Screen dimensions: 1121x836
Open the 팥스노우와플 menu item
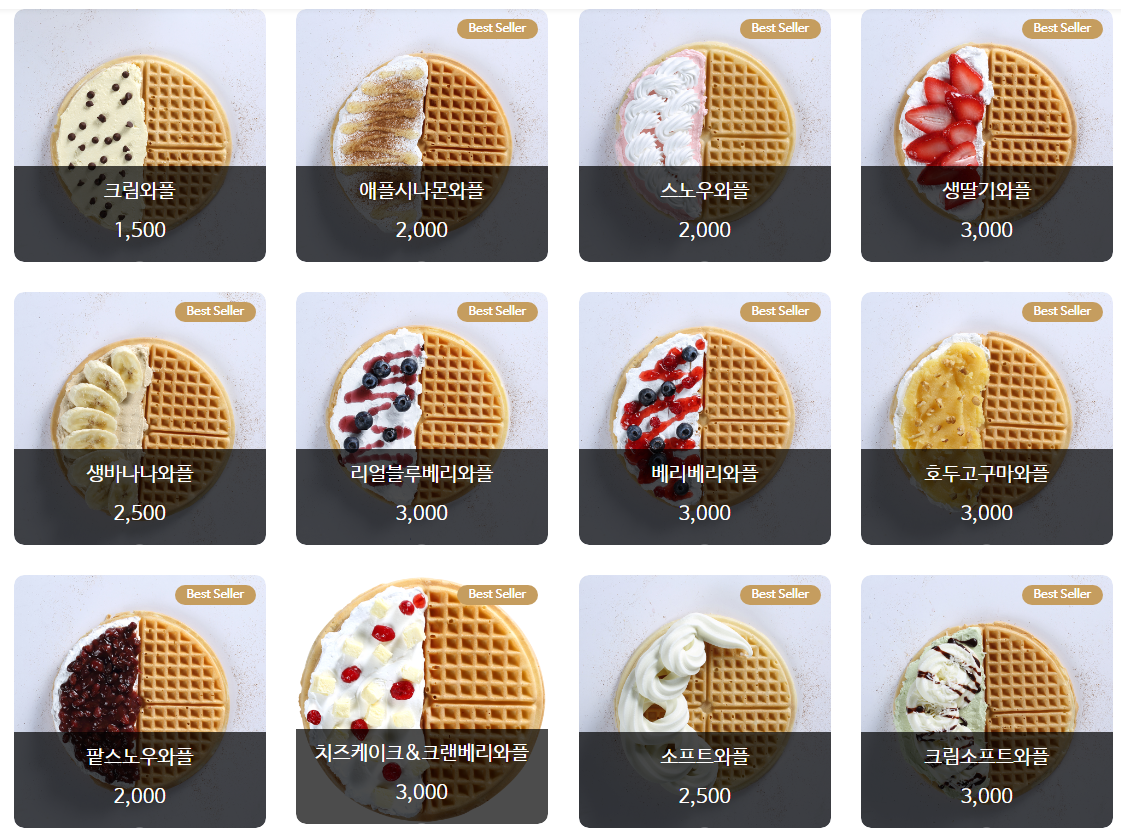(x=140, y=701)
